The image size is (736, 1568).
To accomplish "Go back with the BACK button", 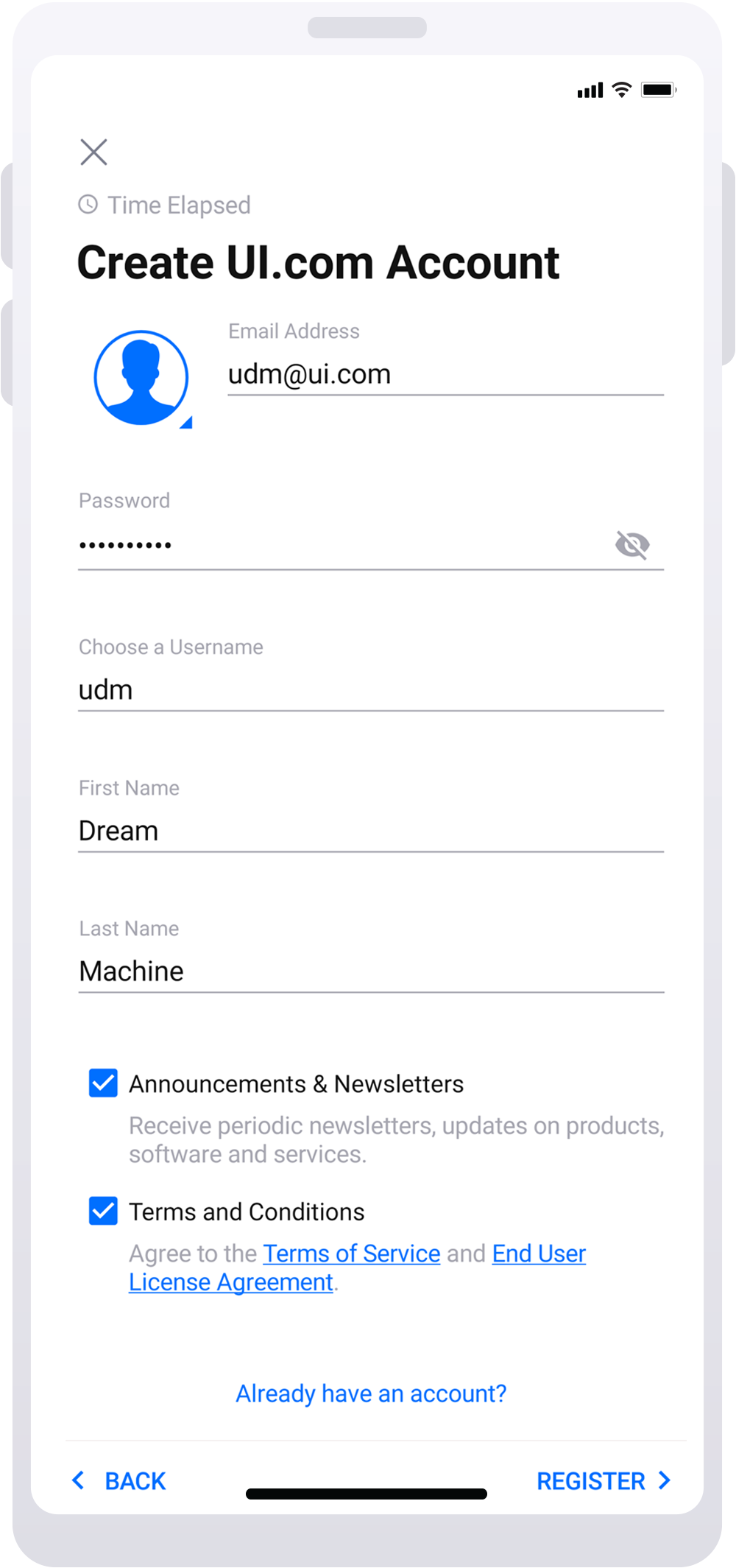I will [119, 1481].
